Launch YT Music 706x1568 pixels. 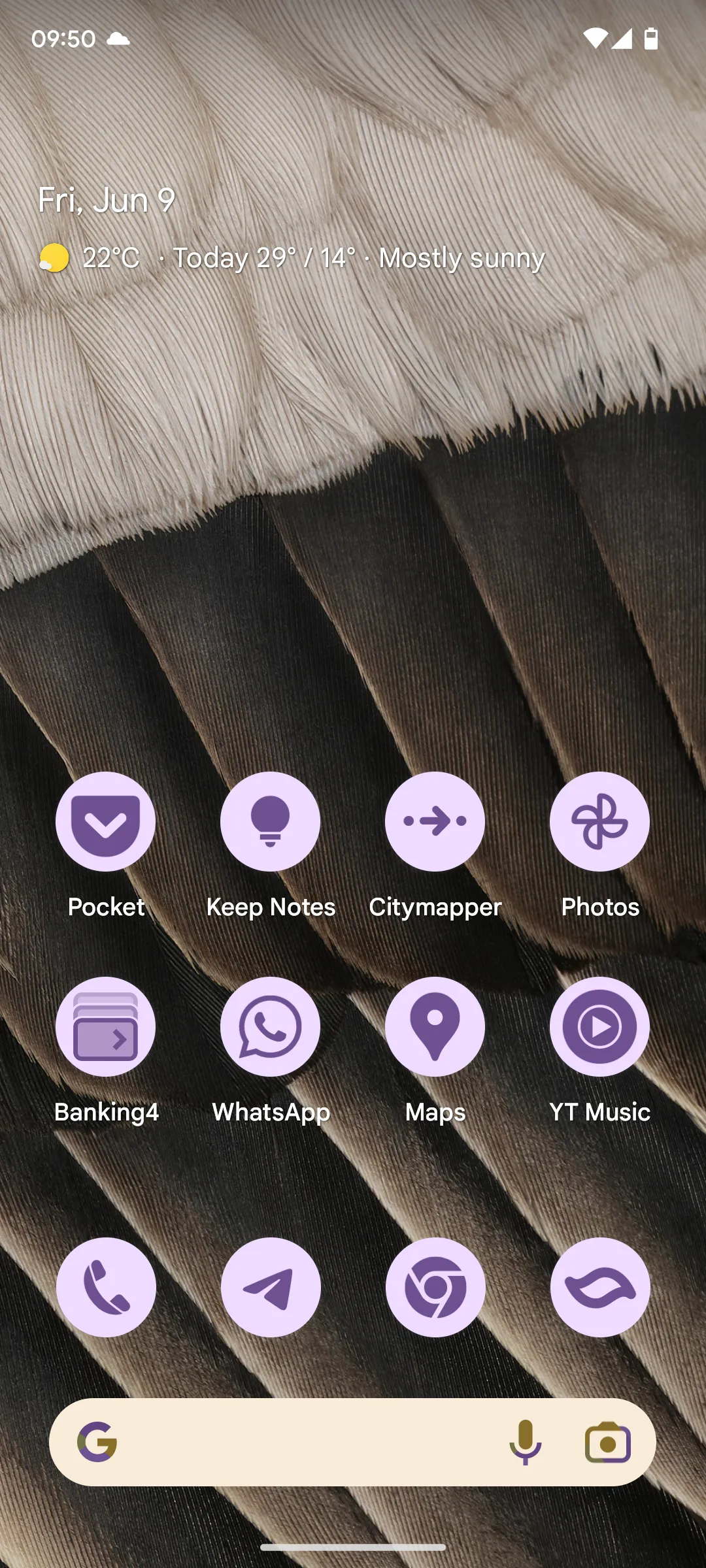(x=599, y=1027)
